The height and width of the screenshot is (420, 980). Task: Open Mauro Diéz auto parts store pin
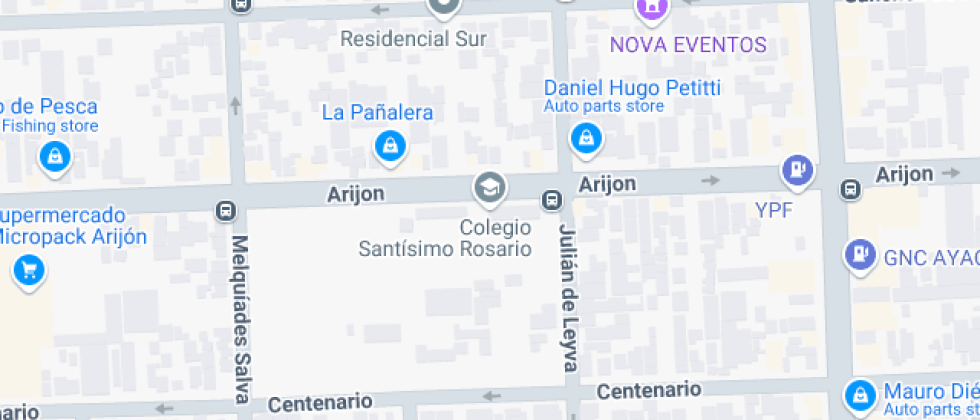860,393
